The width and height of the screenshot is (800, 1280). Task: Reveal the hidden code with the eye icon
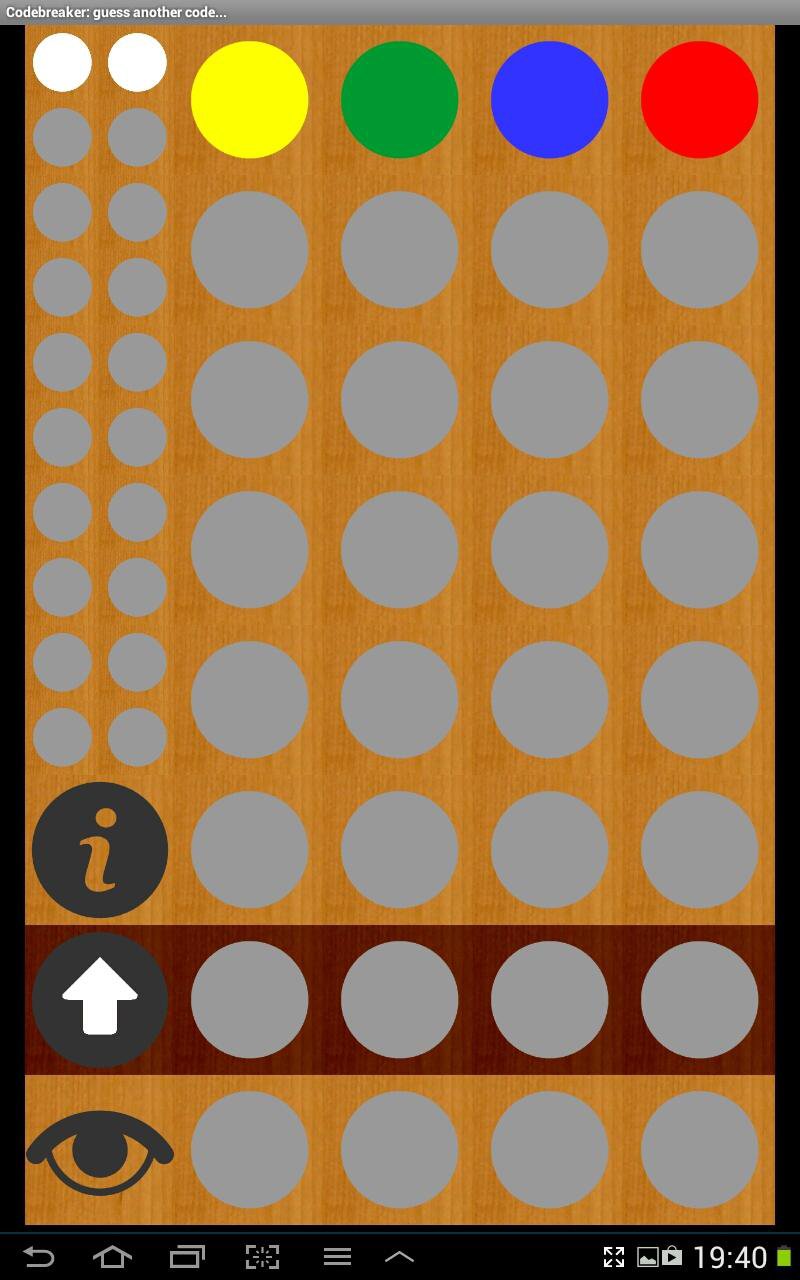coord(99,1152)
